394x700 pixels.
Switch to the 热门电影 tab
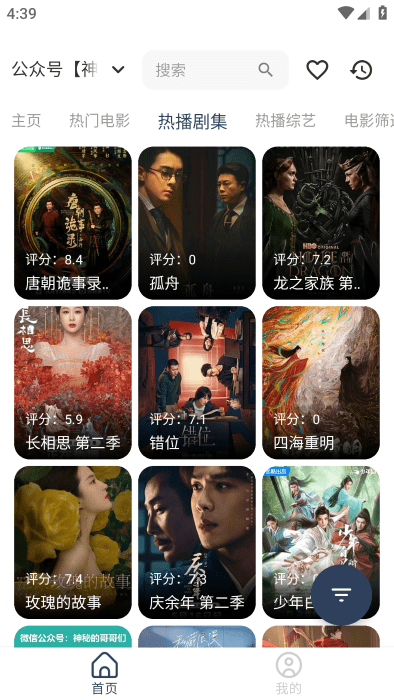point(99,121)
